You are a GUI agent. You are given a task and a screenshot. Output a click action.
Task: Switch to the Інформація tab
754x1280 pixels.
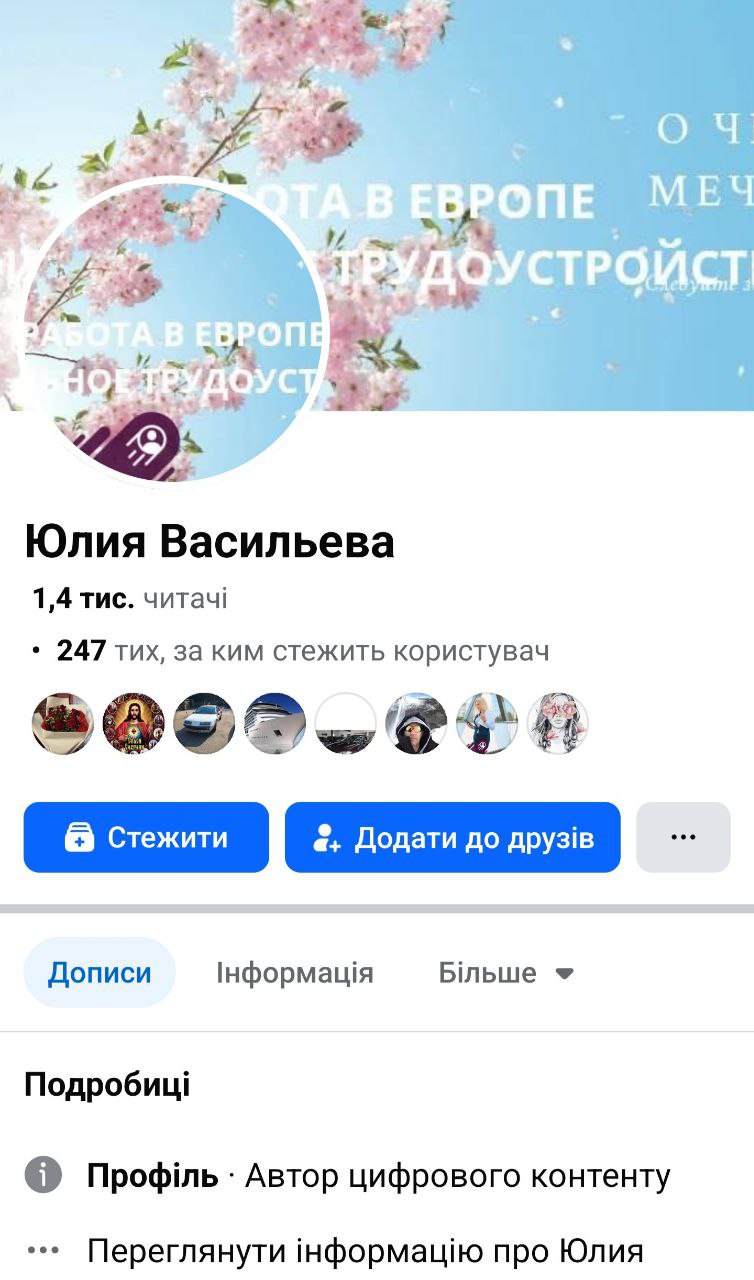294,972
